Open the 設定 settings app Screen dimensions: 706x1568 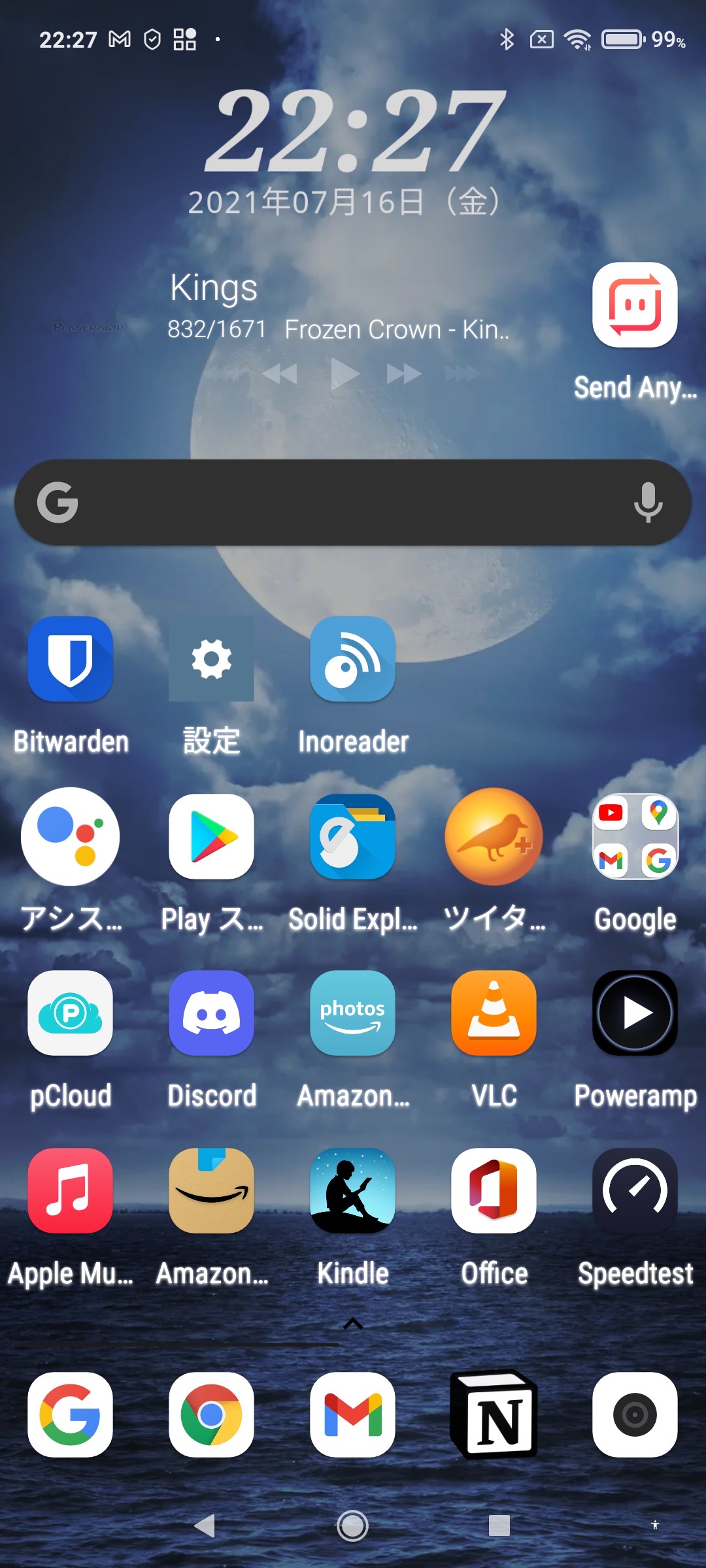pos(211,659)
